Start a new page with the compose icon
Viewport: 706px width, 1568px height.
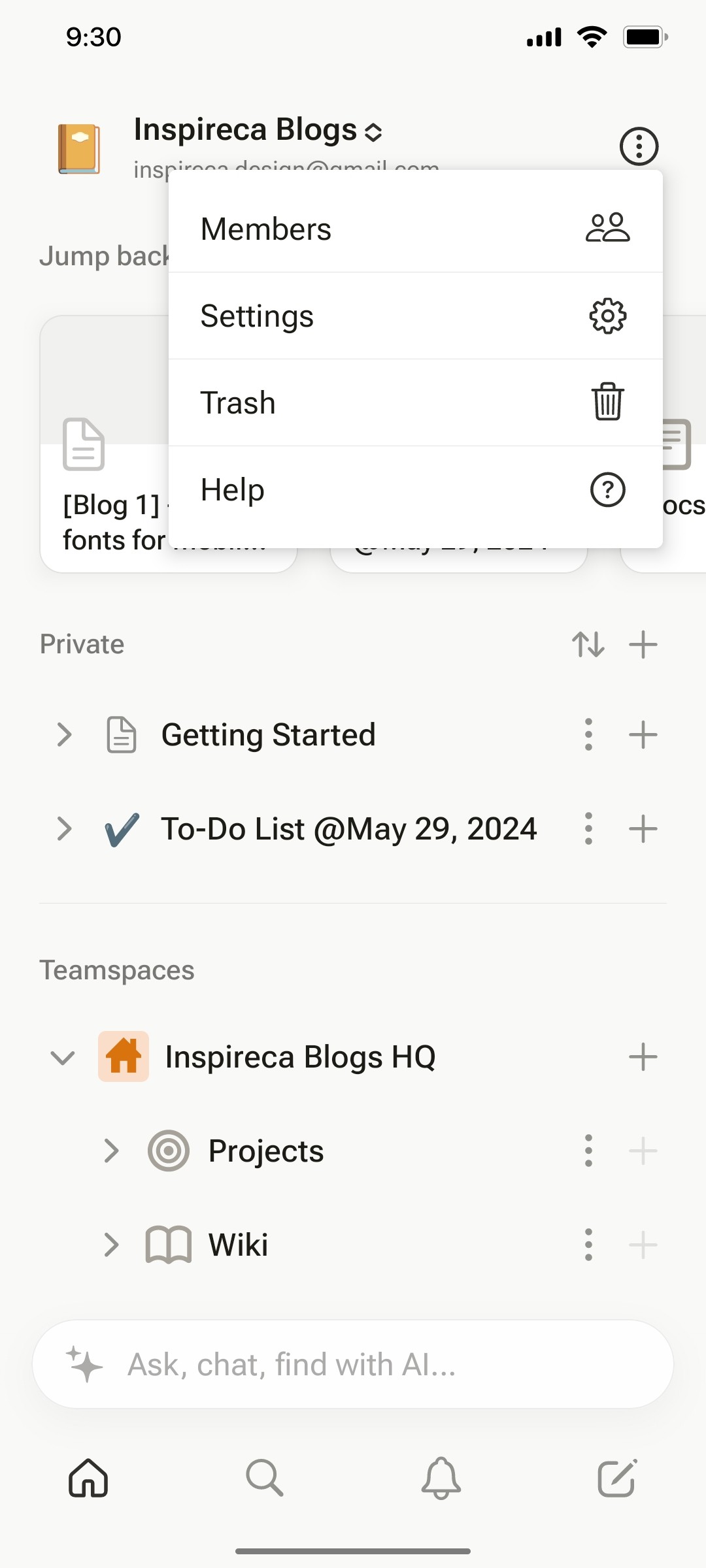pyautogui.click(x=617, y=1478)
